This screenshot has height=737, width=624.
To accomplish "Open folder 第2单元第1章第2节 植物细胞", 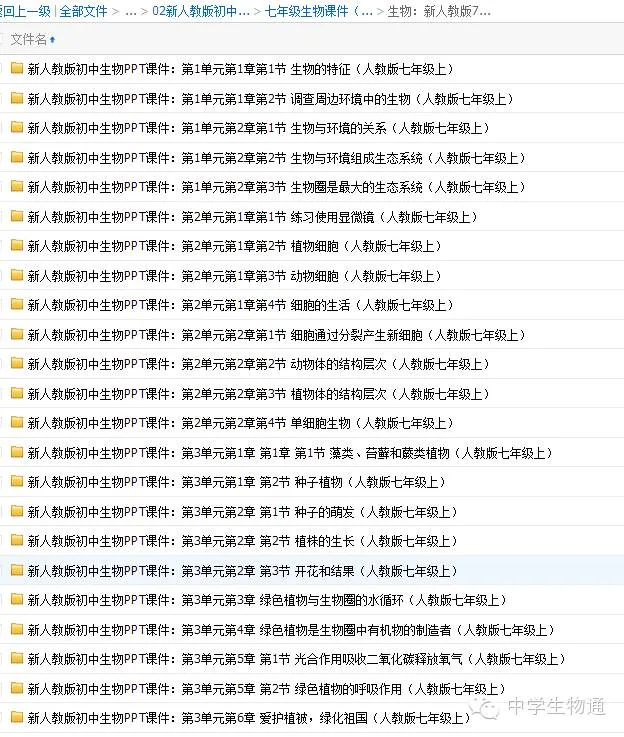I will coord(234,246).
